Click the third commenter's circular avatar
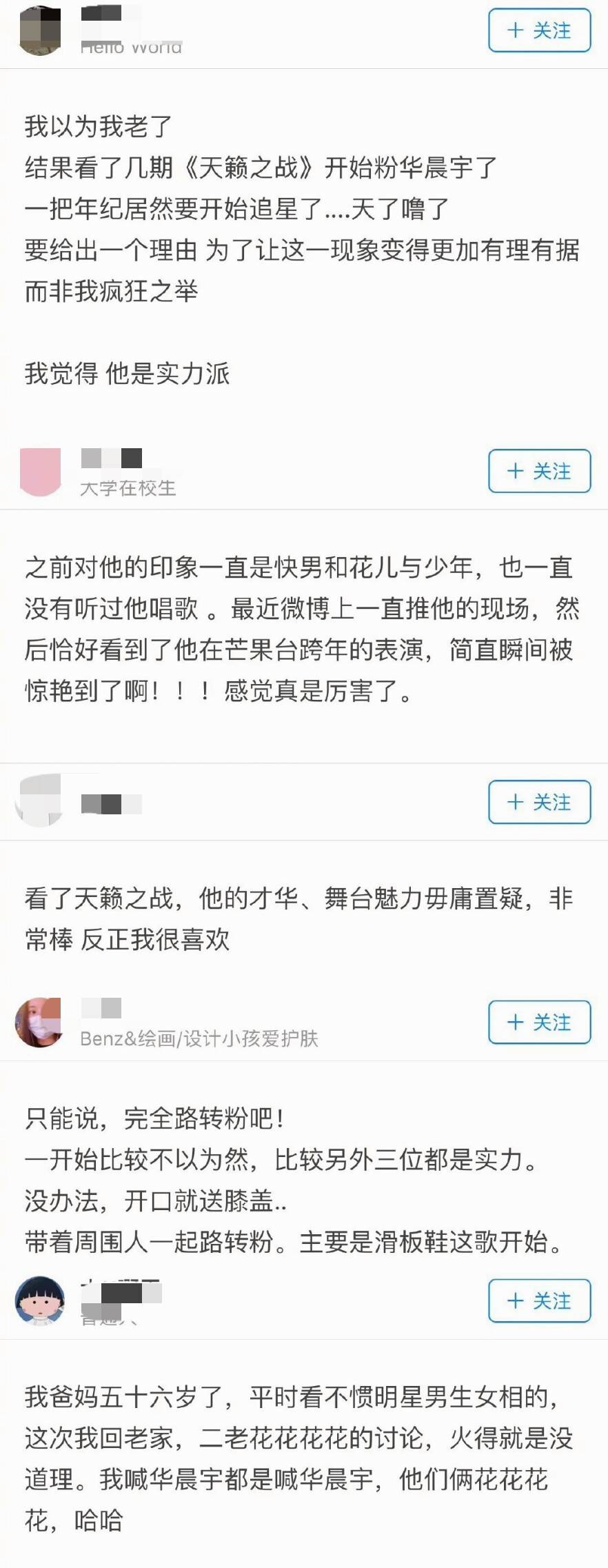This screenshot has height=1568, width=608. (39, 803)
